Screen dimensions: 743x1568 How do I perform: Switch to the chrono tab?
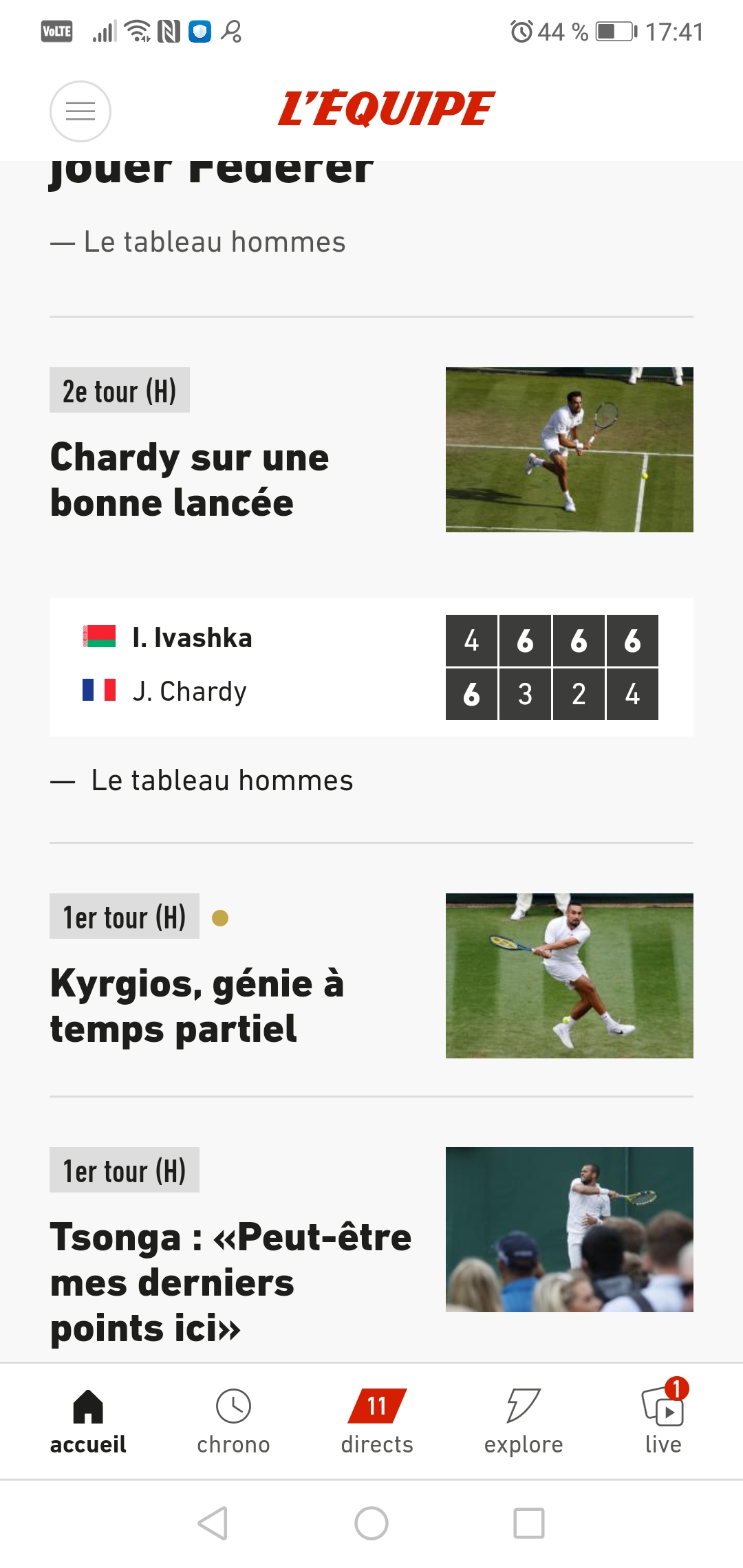click(233, 1421)
